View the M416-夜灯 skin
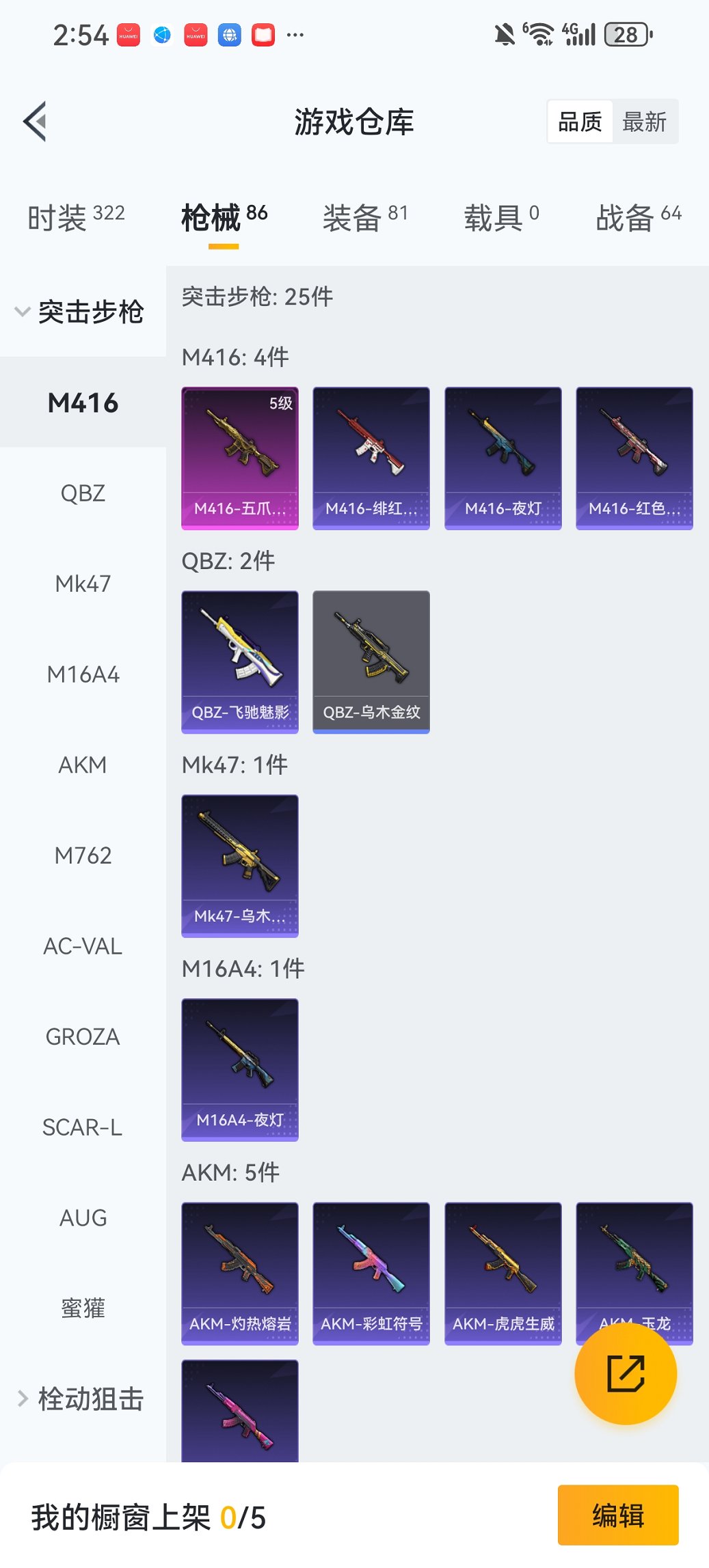This screenshot has width=709, height=1568. point(503,458)
